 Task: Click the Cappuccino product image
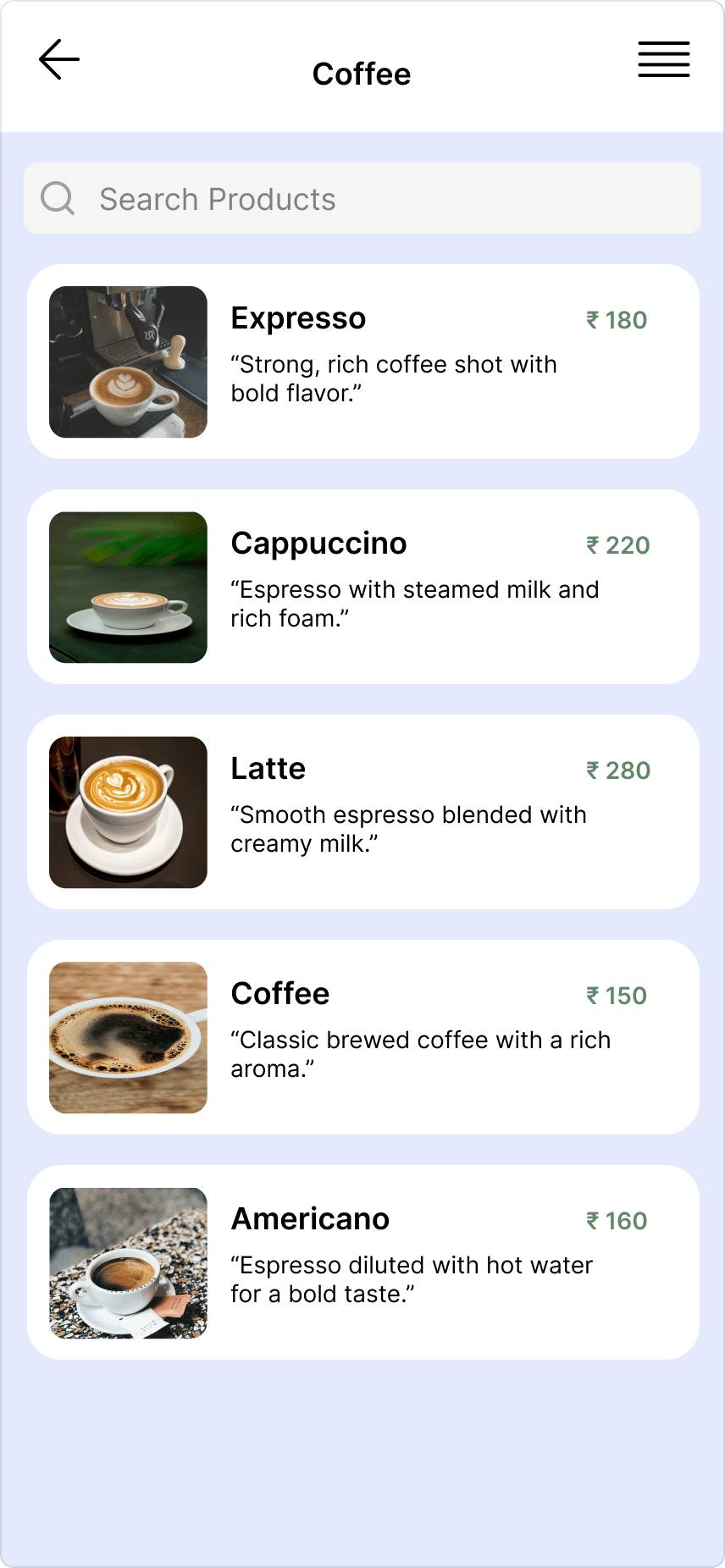(127, 588)
